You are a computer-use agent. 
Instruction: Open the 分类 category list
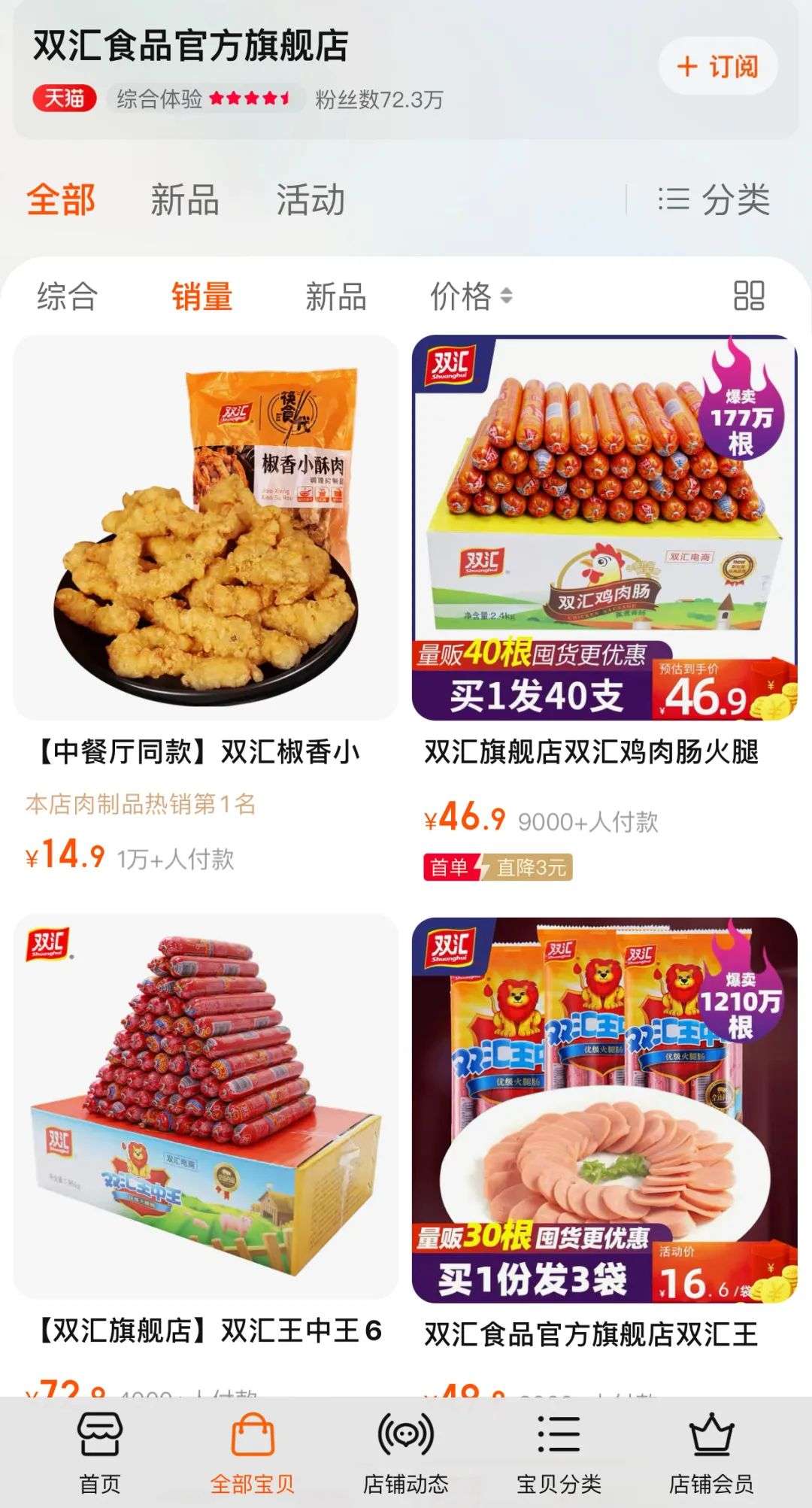pyautogui.click(x=714, y=200)
